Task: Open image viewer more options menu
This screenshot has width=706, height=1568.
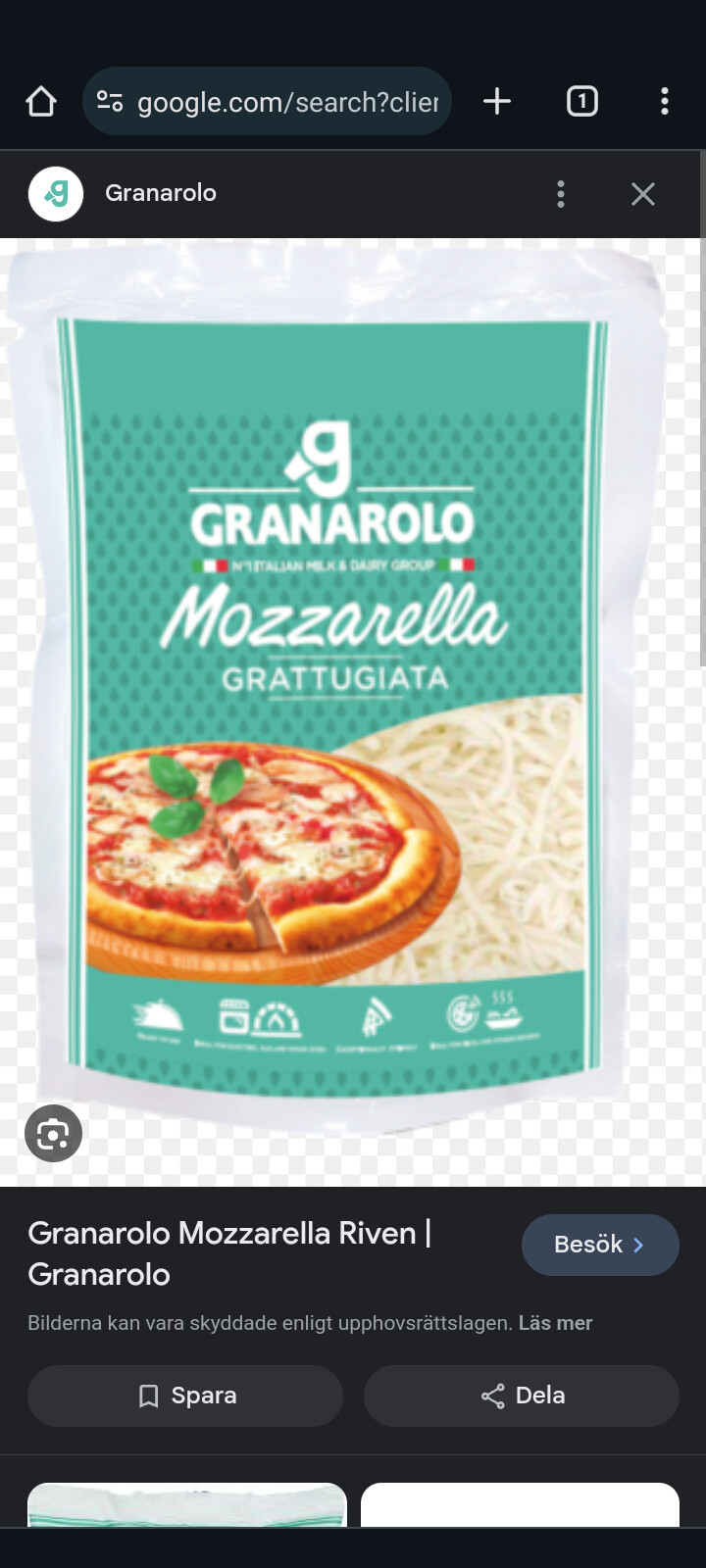Action: [561, 194]
